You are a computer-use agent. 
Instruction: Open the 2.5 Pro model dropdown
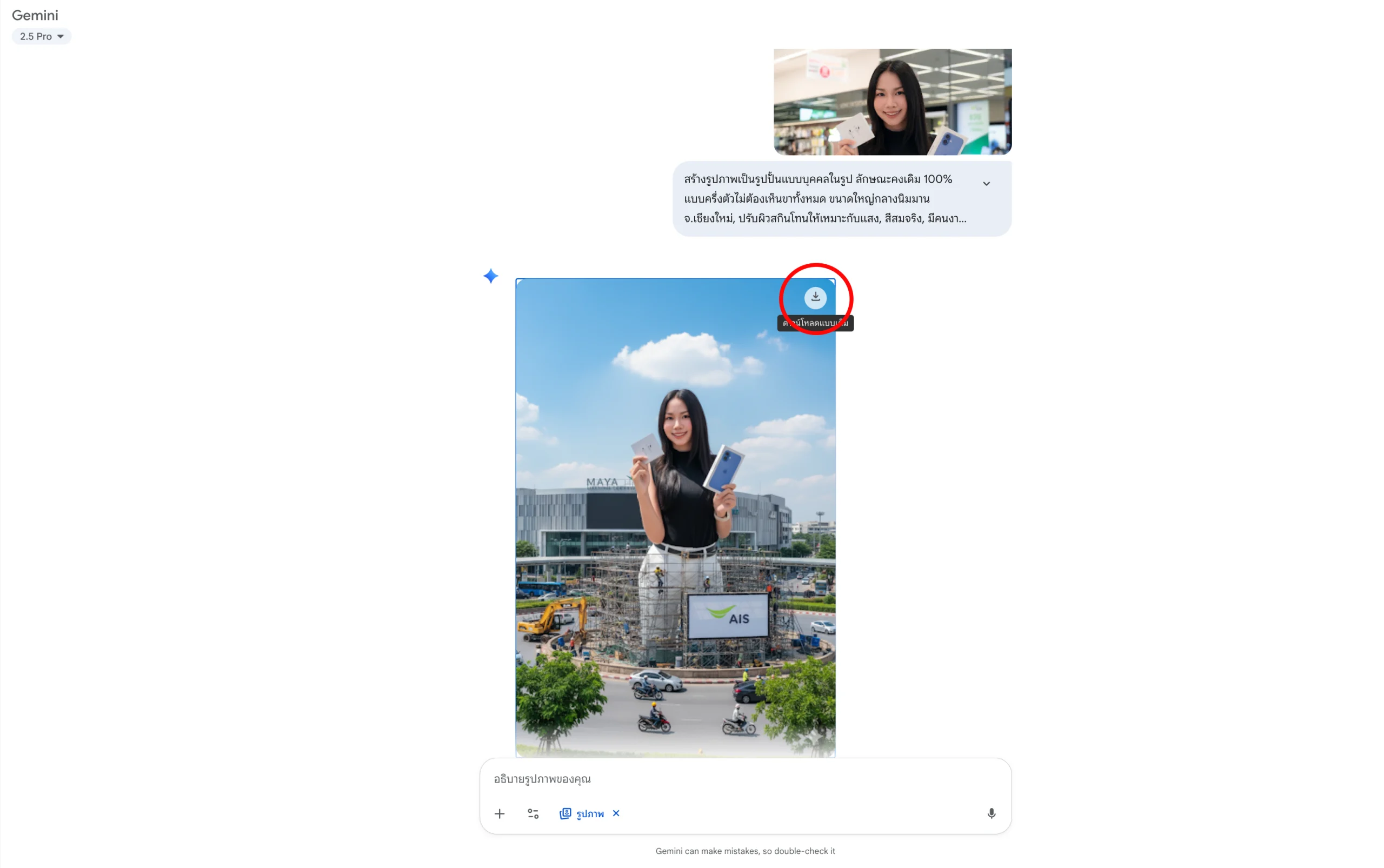pos(41,36)
